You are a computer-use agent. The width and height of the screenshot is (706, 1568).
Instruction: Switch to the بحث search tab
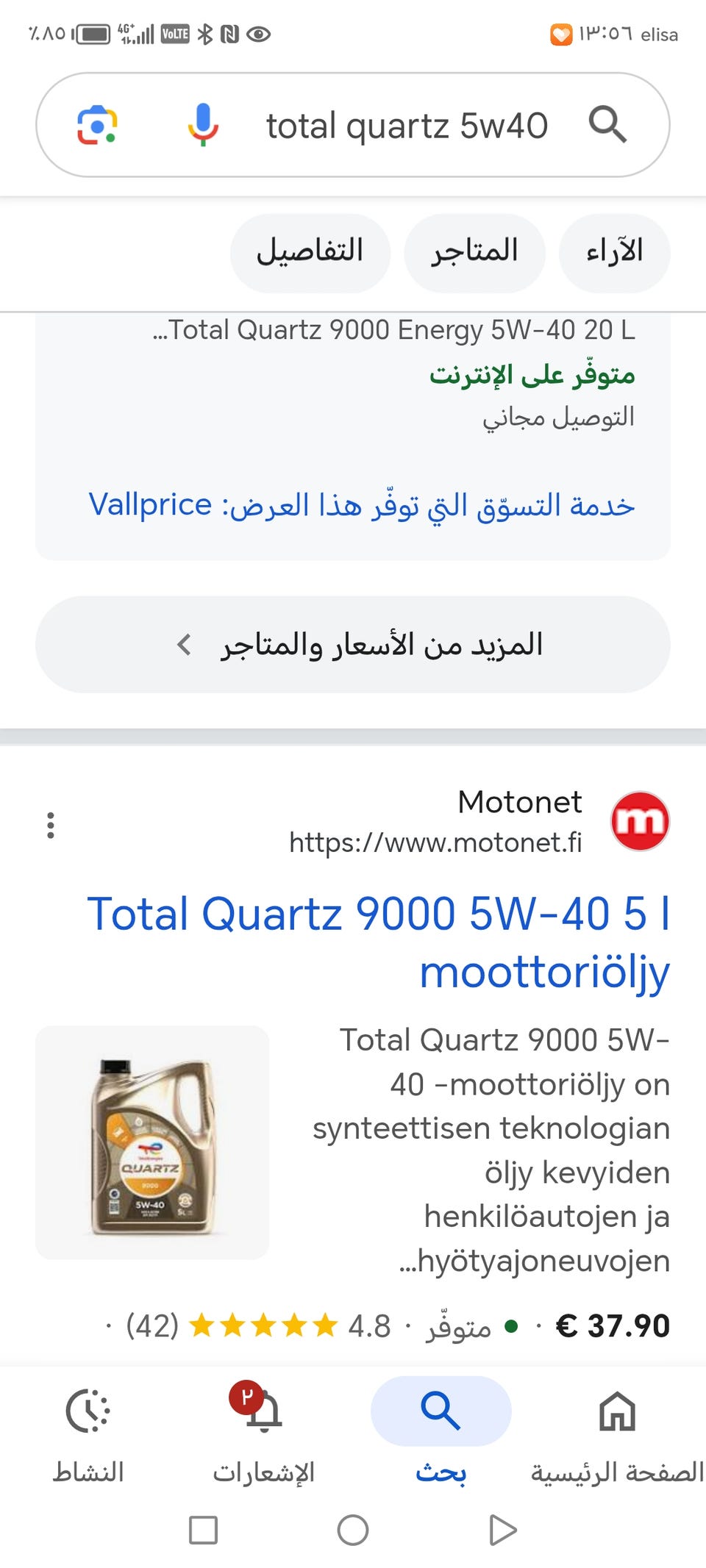tap(441, 1433)
